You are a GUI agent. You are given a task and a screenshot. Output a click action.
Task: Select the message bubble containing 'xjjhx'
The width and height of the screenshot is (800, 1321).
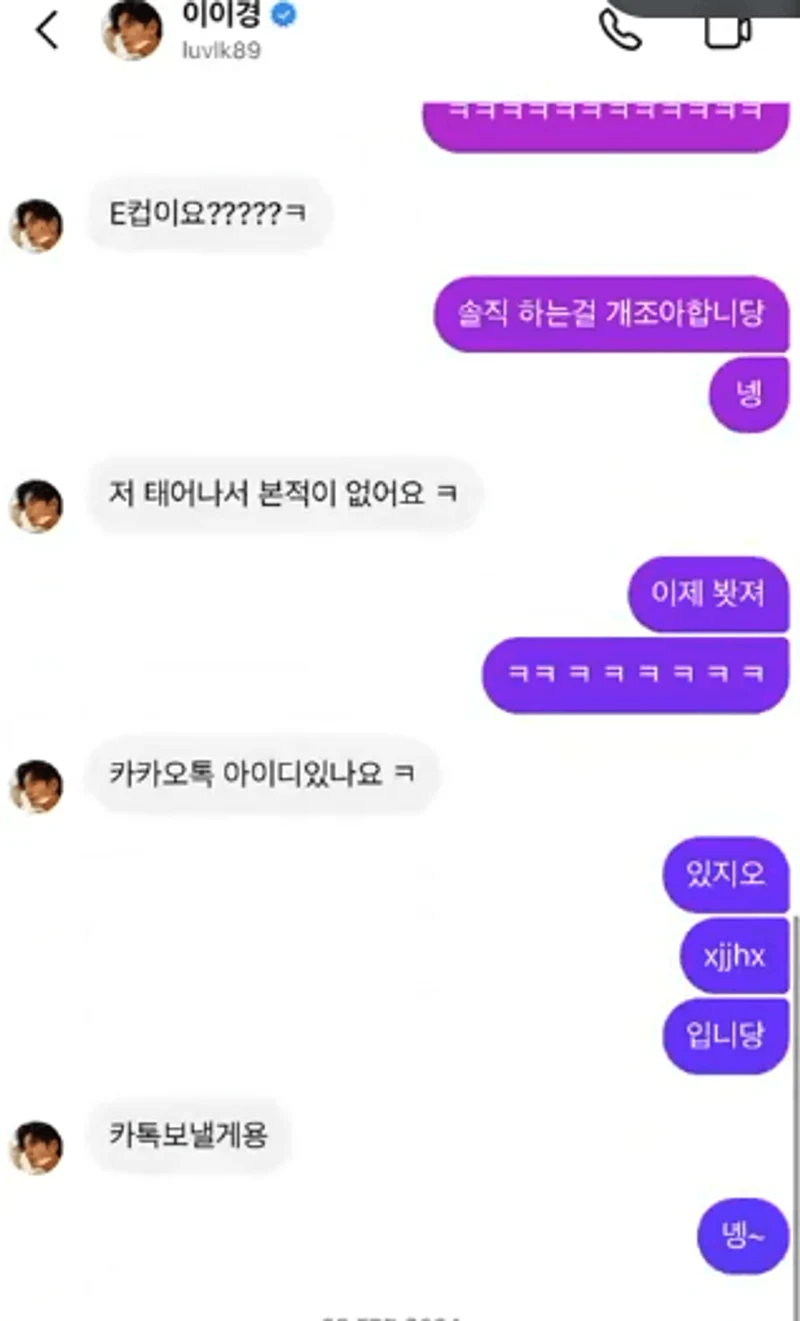734,956
